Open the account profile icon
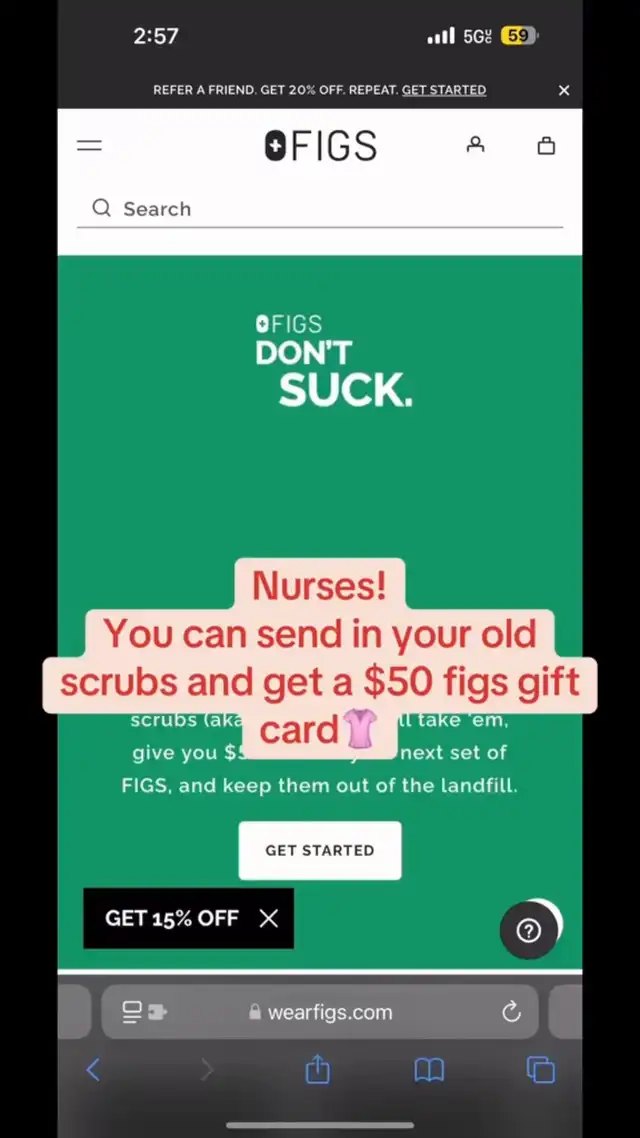This screenshot has height=1138, width=640. [x=475, y=145]
